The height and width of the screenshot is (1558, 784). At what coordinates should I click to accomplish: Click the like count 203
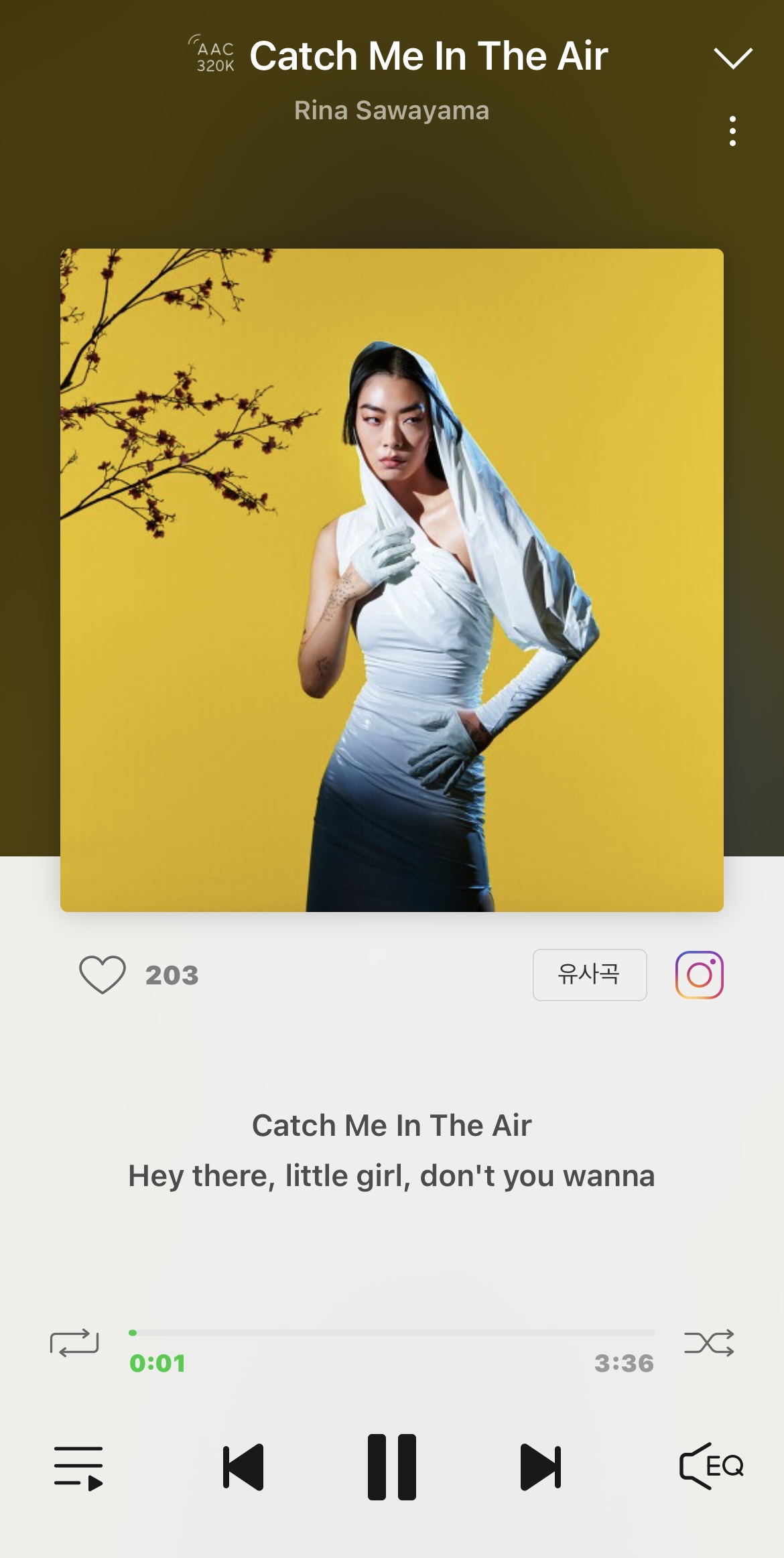[172, 976]
